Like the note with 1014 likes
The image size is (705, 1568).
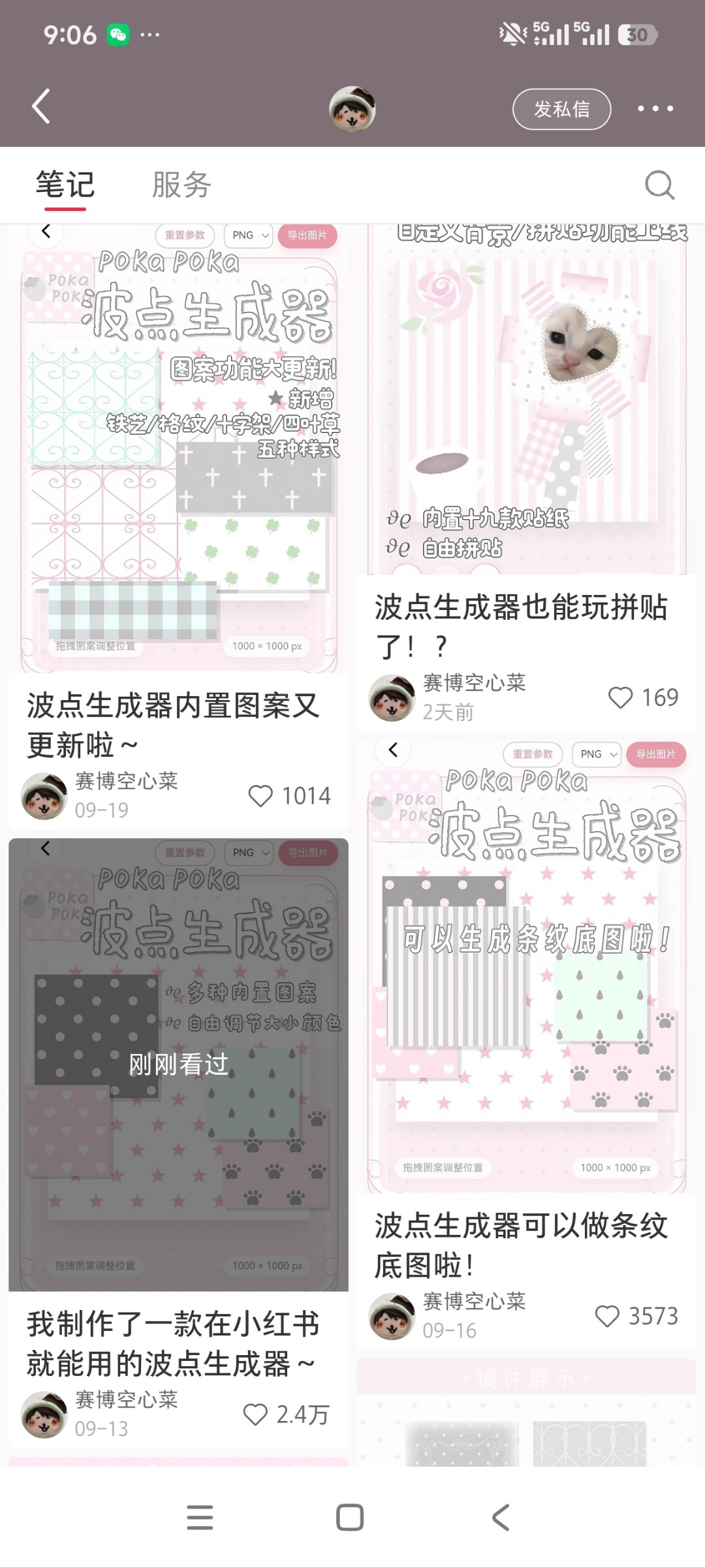(x=260, y=796)
